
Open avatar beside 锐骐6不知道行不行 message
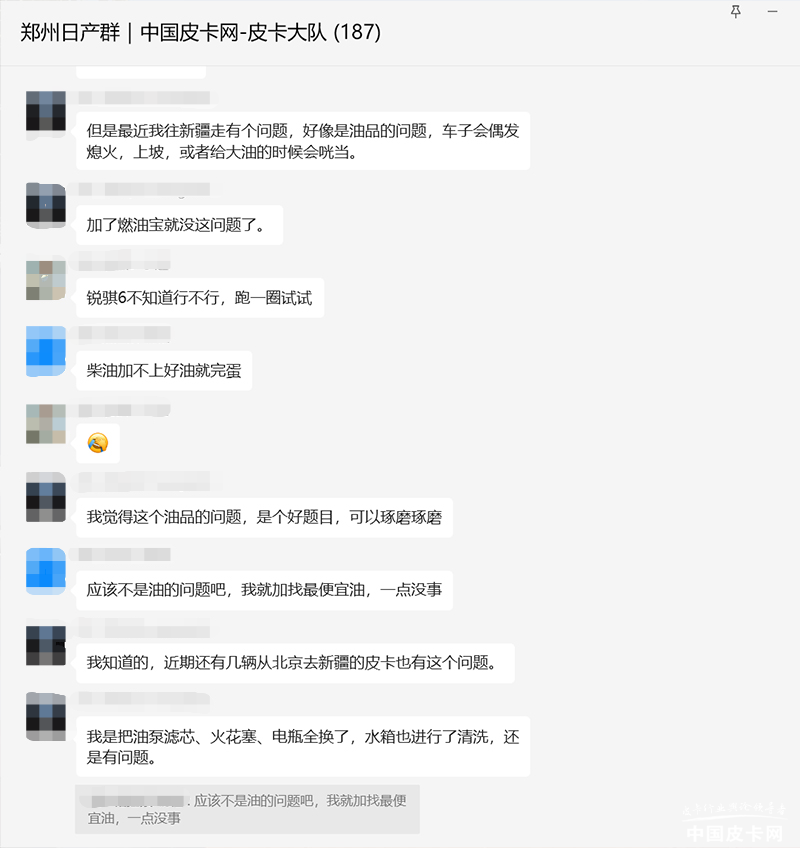[x=45, y=279]
